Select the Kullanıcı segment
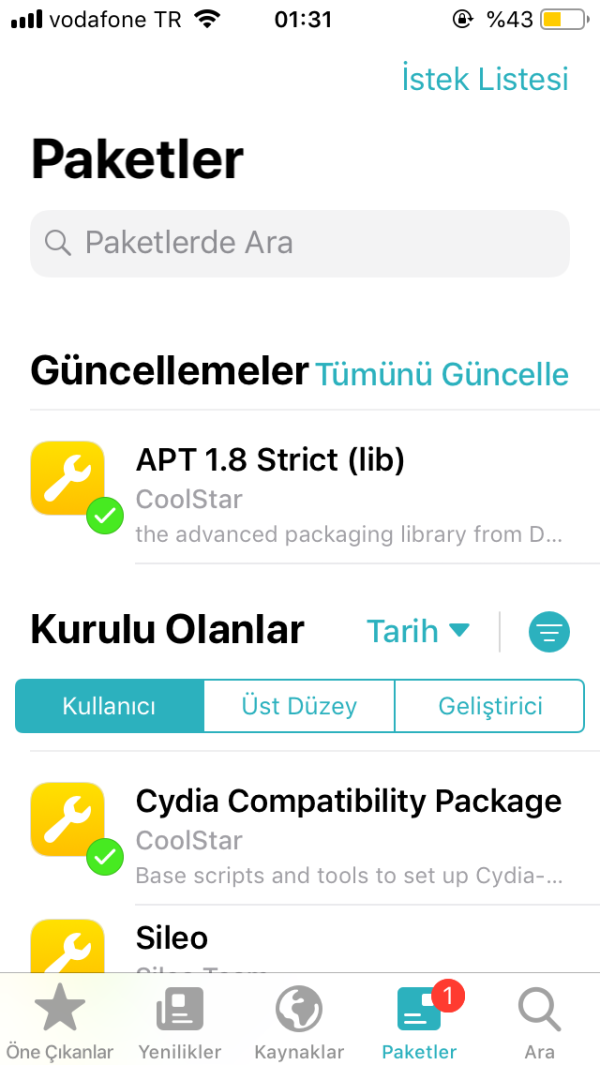 coord(109,706)
